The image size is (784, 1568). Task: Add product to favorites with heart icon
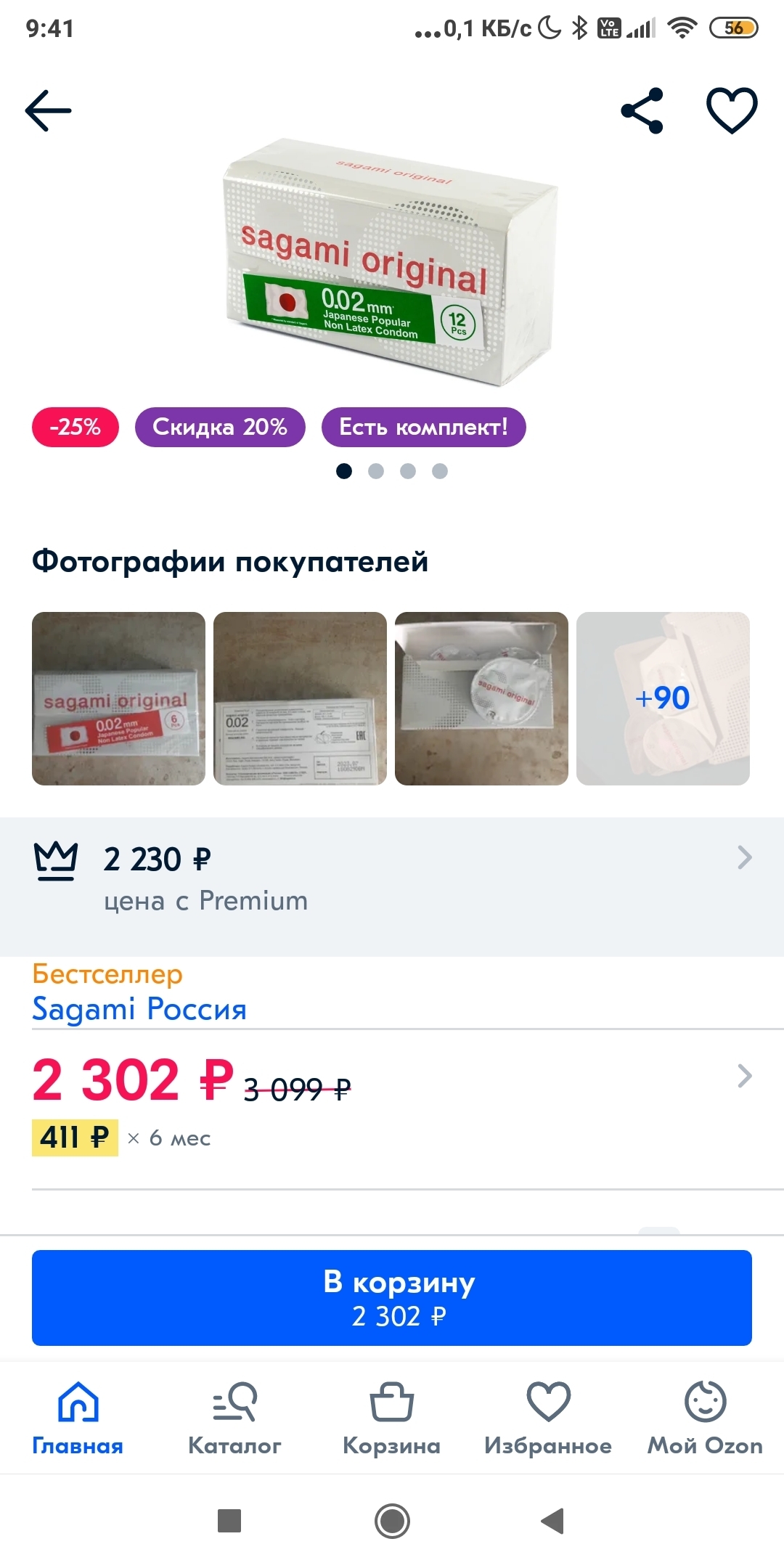click(x=732, y=110)
